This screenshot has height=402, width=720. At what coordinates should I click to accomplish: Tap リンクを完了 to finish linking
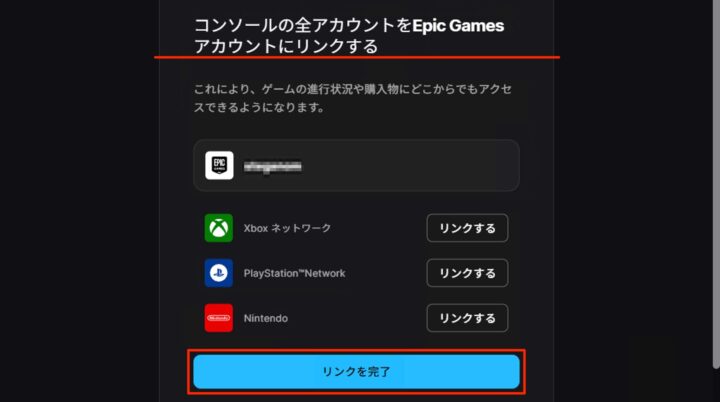356,371
